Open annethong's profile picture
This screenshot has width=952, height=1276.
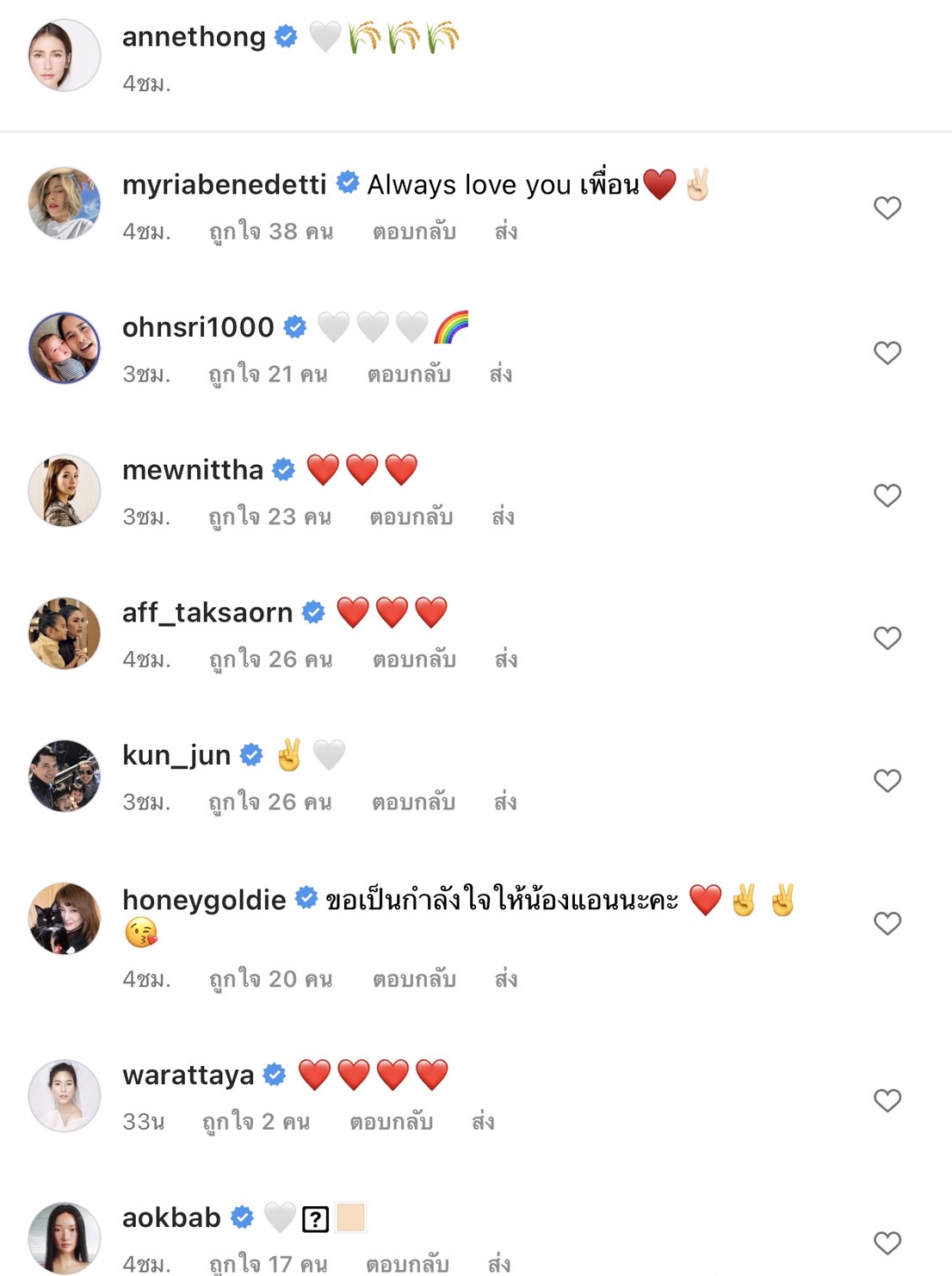click(65, 55)
